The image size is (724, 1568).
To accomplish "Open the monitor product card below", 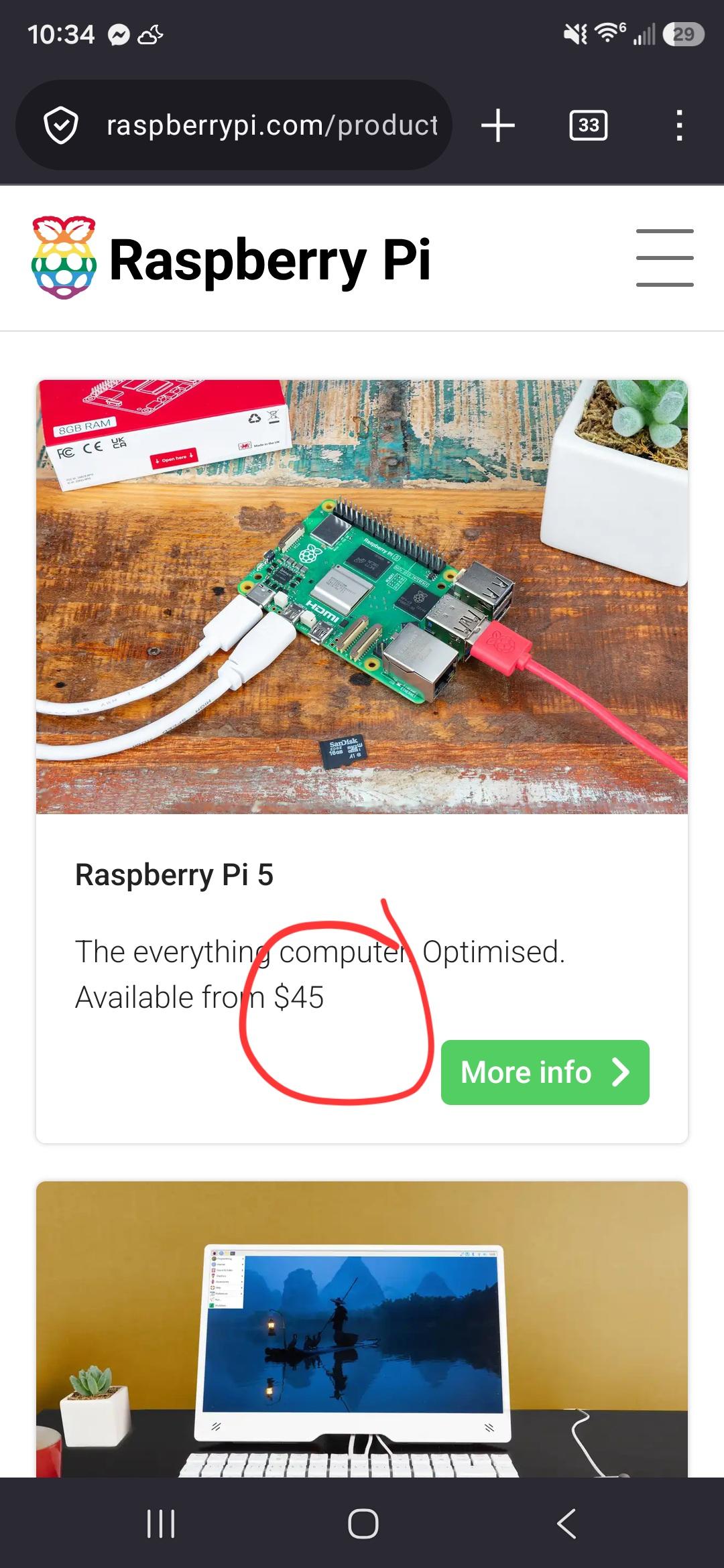I will [x=362, y=1329].
